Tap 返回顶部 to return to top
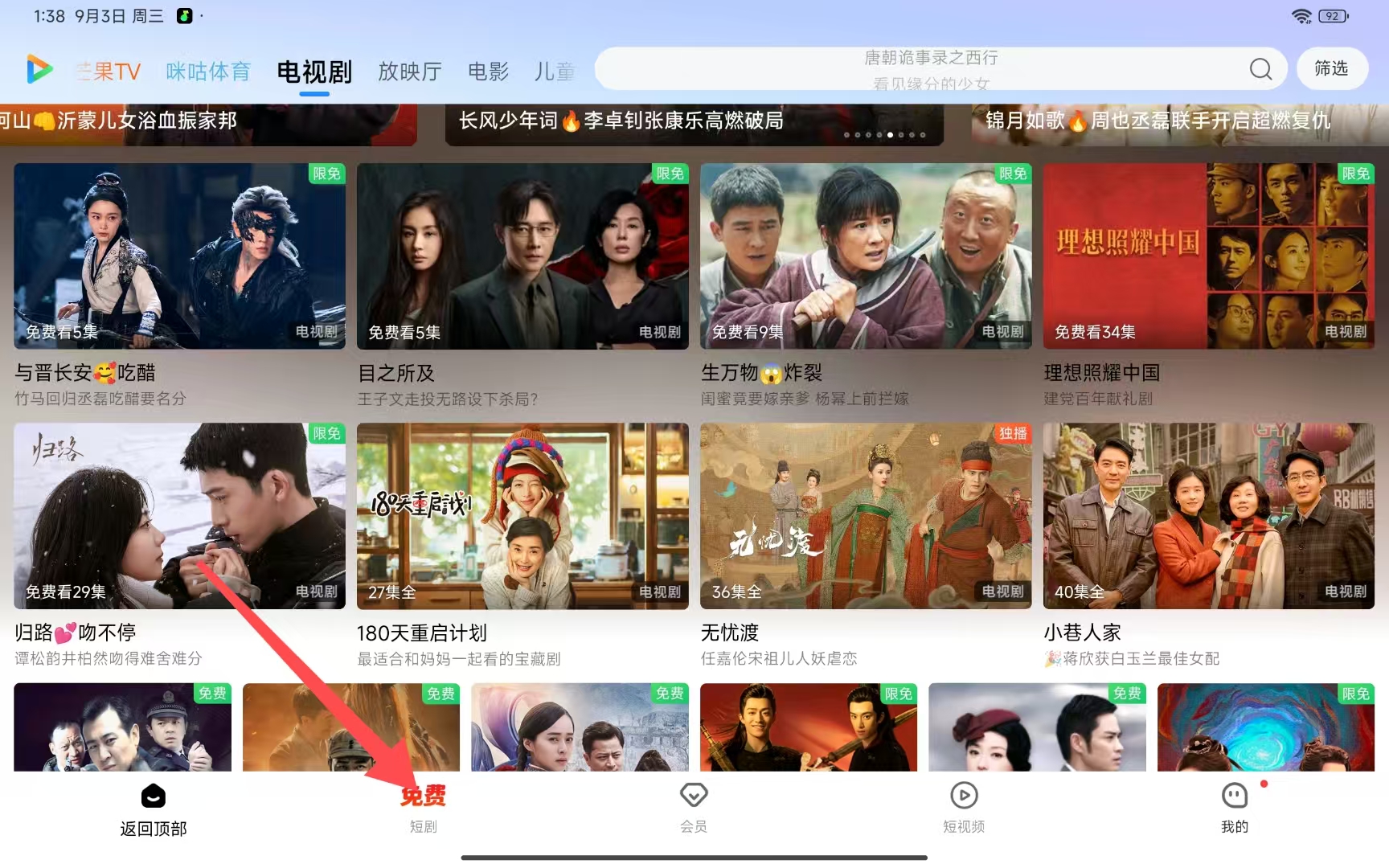The image size is (1389, 868). pos(153,809)
